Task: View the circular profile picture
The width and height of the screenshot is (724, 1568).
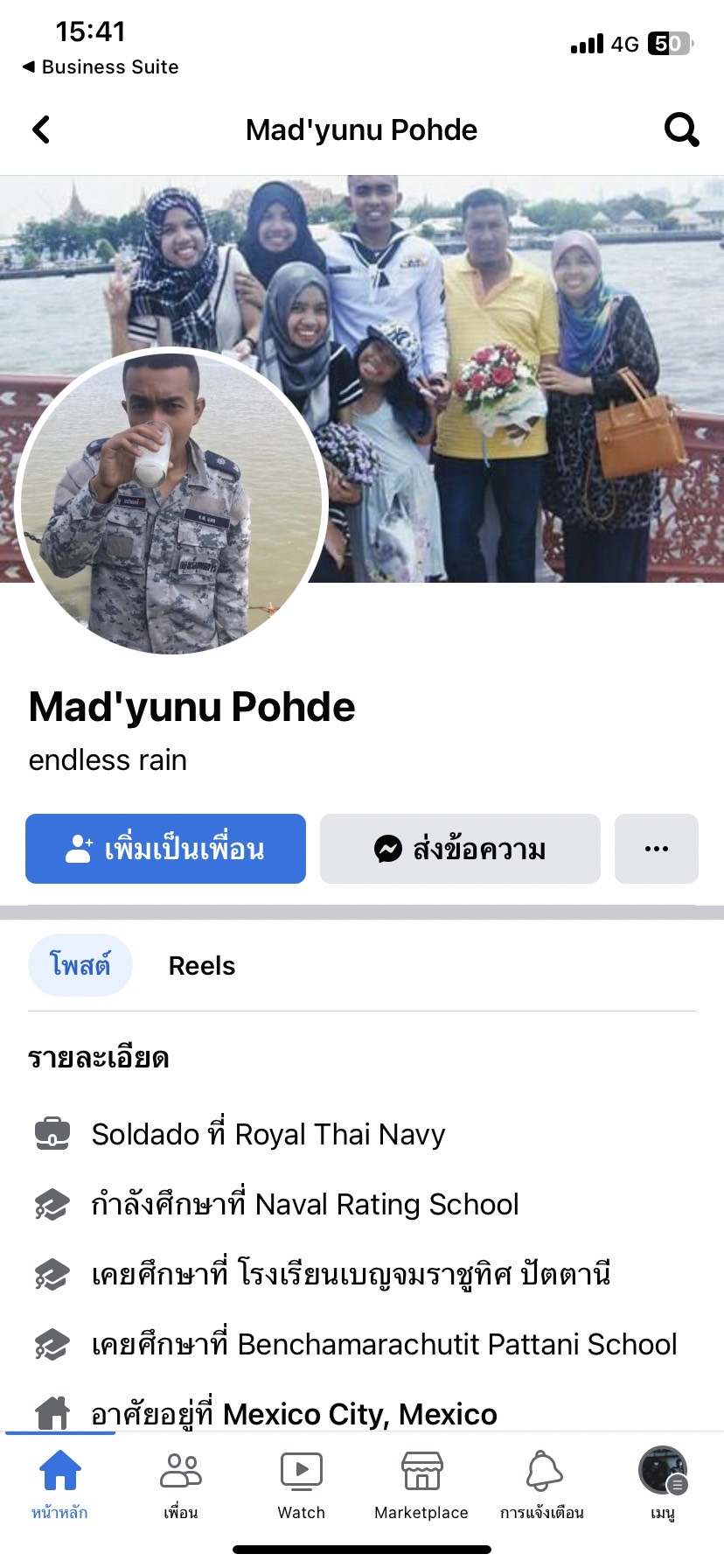Action: click(171, 502)
